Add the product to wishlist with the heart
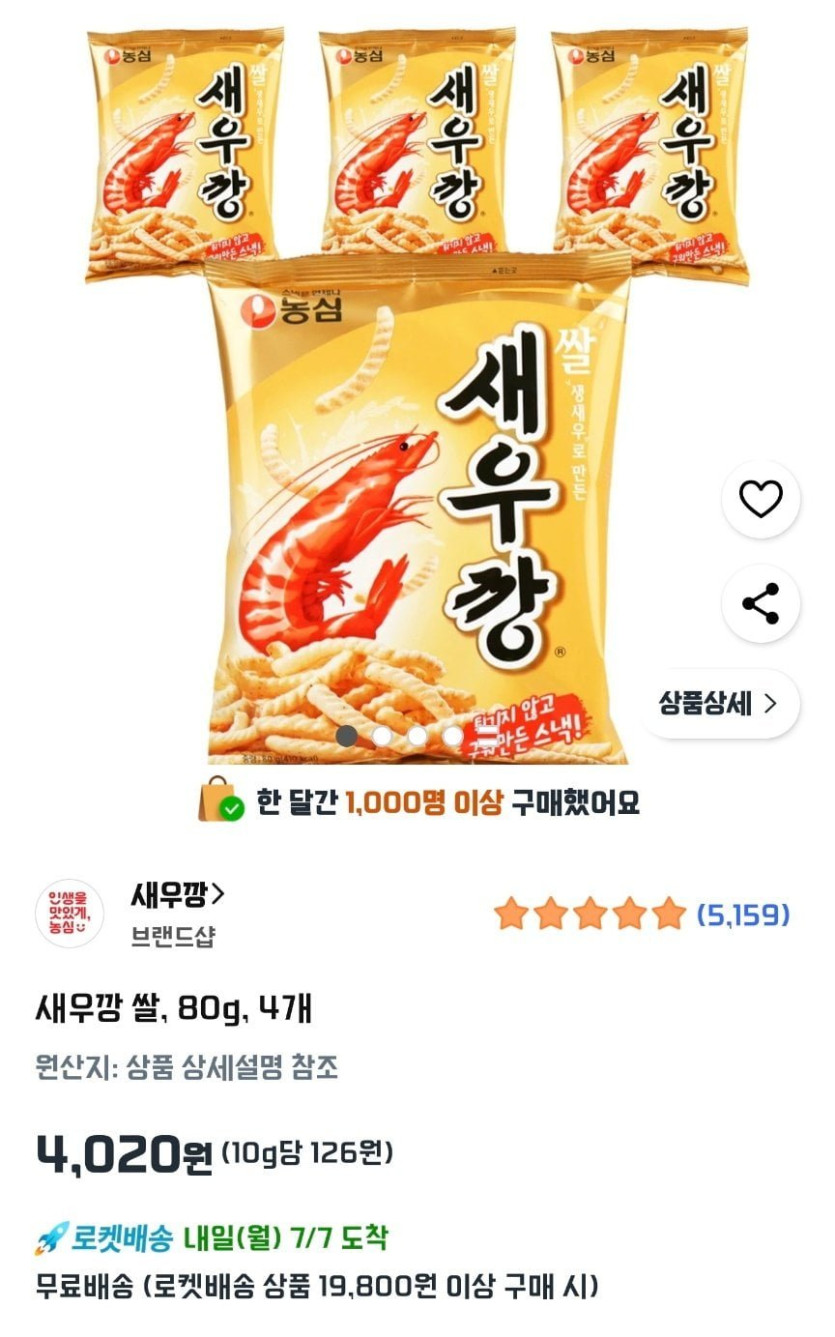The width and height of the screenshot is (835, 1337). click(760, 499)
